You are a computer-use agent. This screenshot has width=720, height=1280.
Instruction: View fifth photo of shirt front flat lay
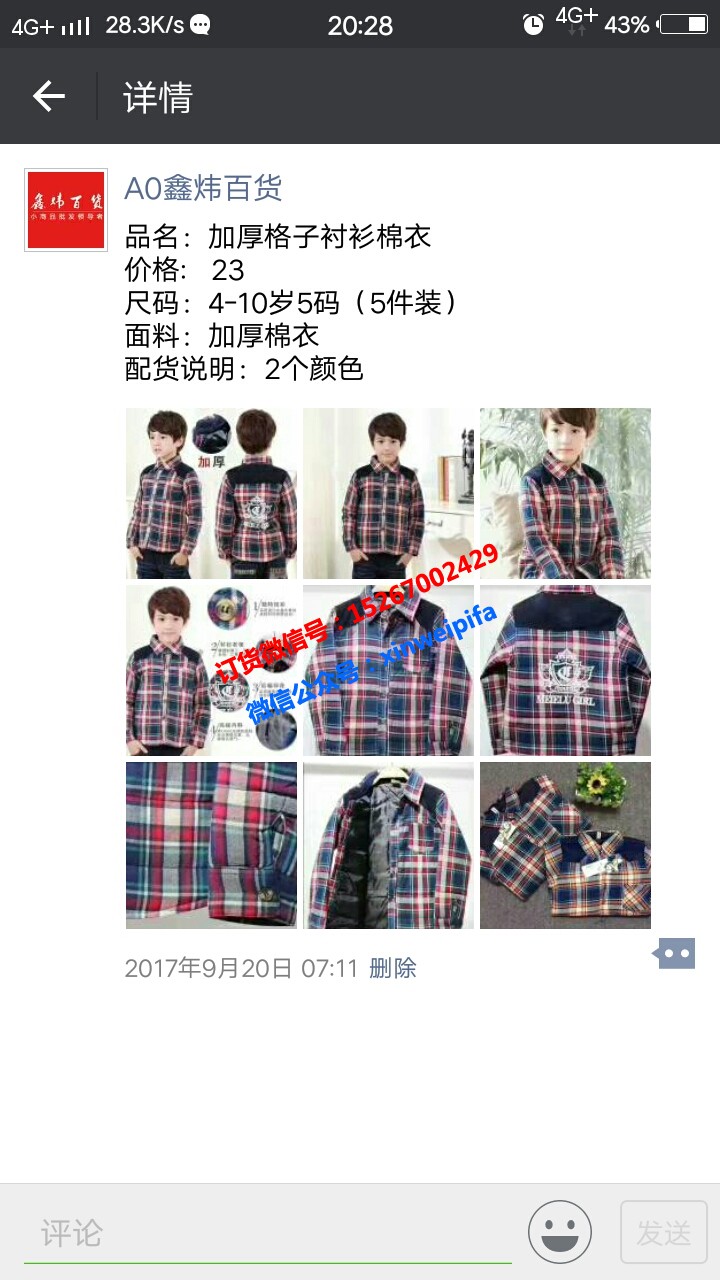coord(388,670)
